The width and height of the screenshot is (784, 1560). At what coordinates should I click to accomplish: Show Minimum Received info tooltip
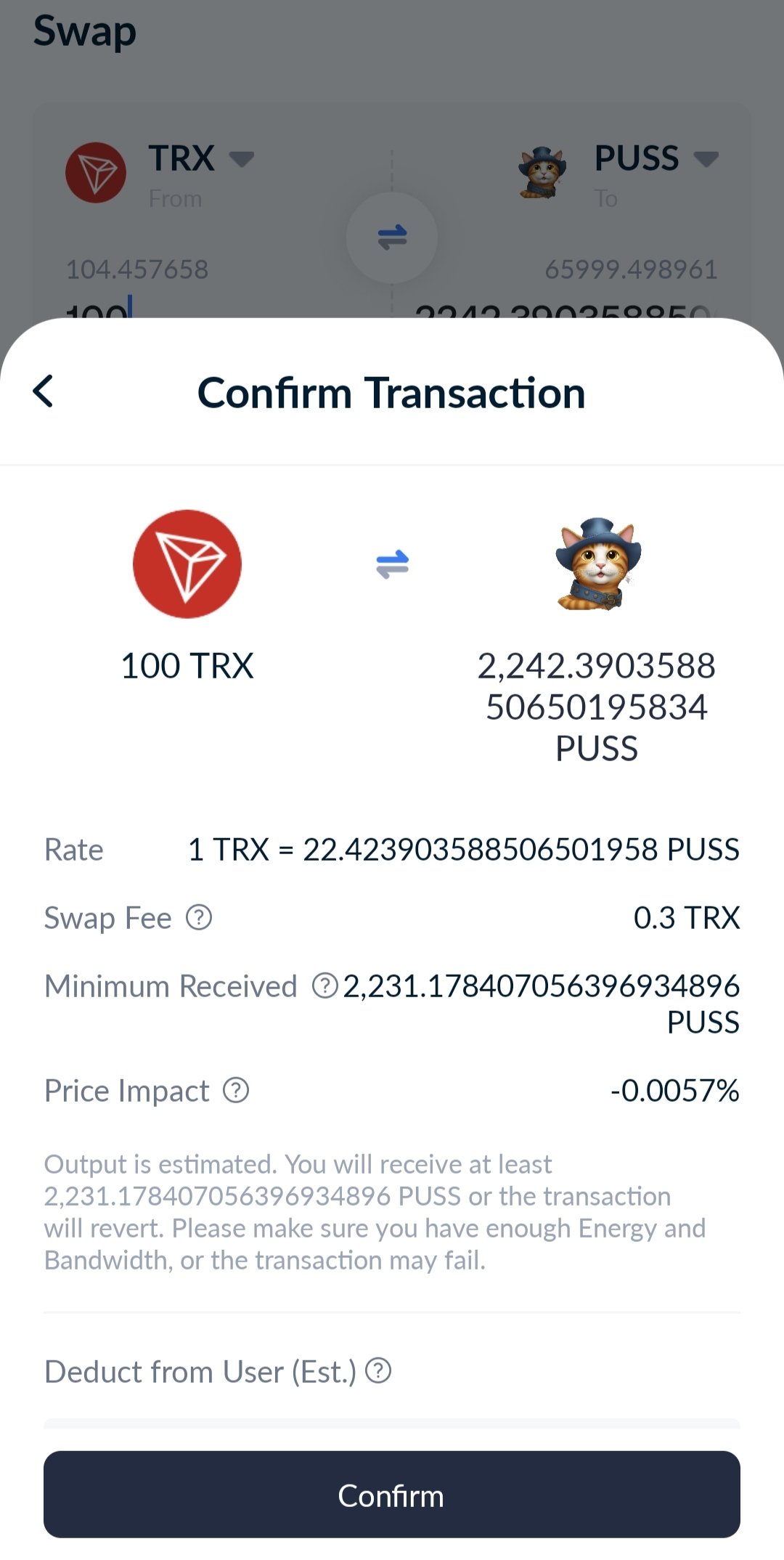click(325, 986)
